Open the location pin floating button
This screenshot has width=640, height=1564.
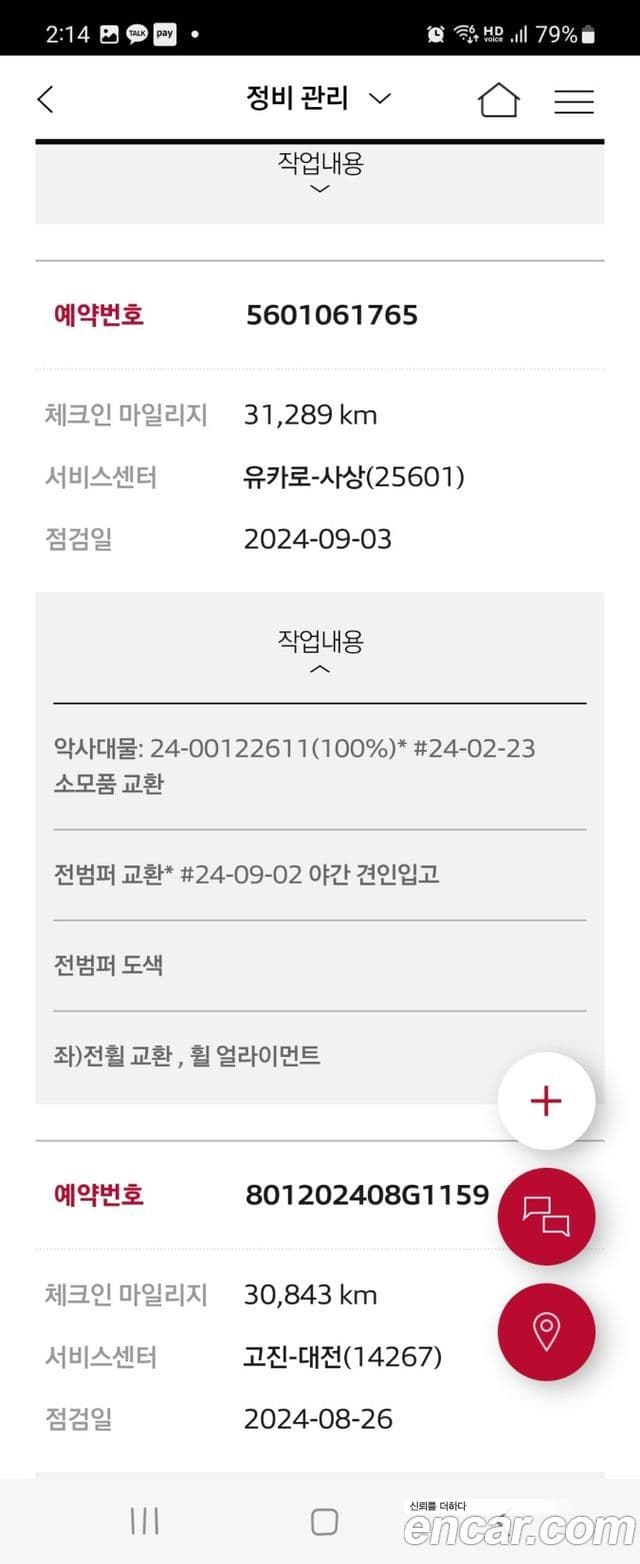click(546, 1332)
